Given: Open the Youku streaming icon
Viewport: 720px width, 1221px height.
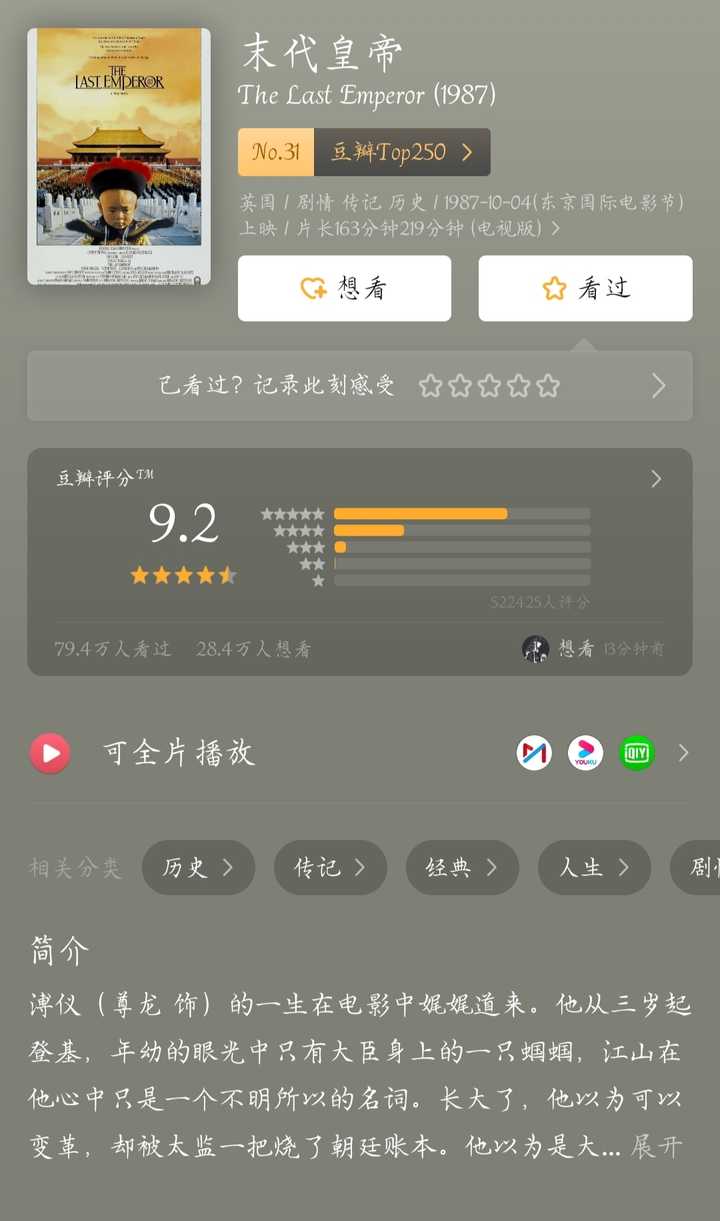Looking at the screenshot, I should point(585,753).
